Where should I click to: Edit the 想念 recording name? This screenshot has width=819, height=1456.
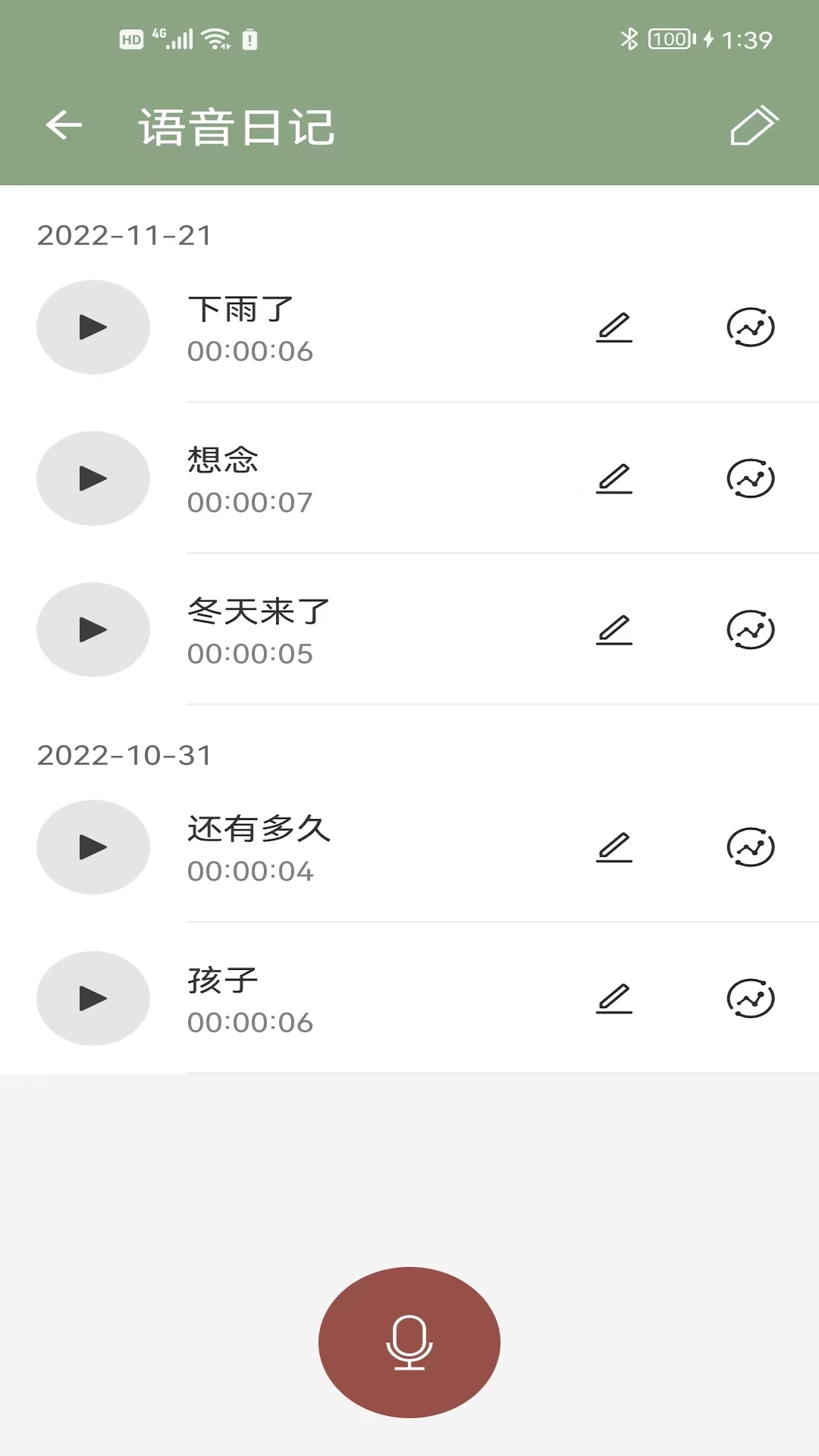pyautogui.click(x=614, y=479)
